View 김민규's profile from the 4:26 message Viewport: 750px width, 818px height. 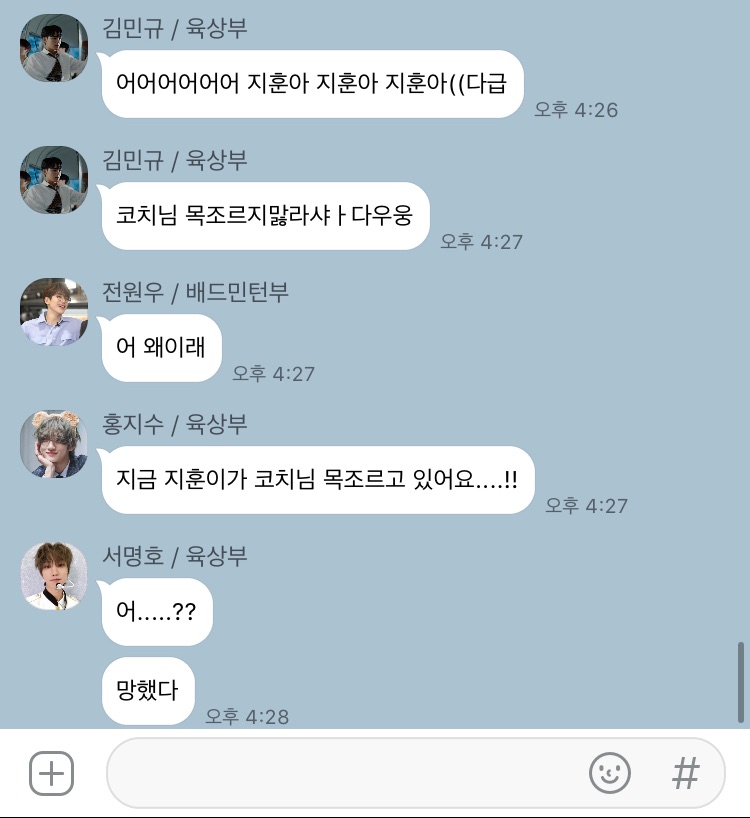coord(54,48)
